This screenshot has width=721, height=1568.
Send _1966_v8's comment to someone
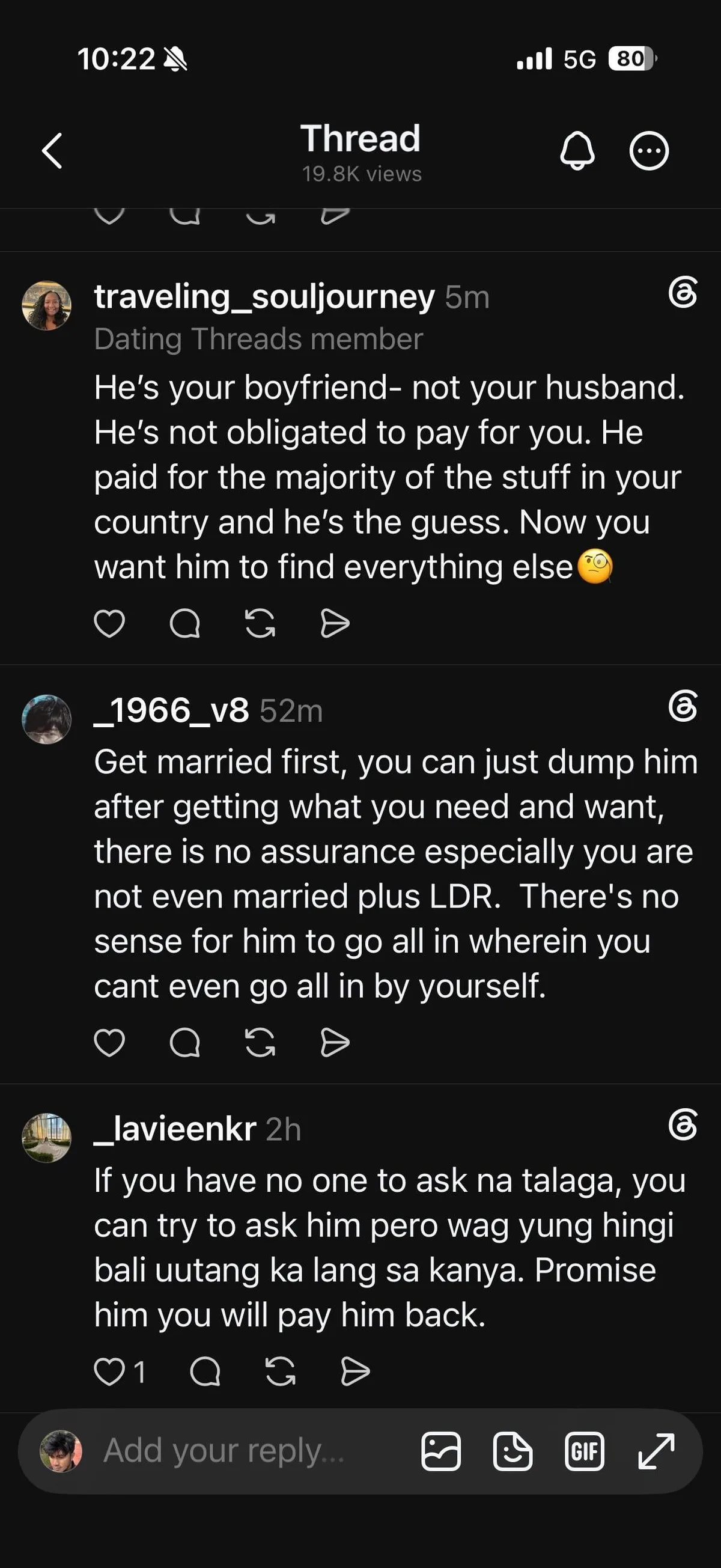[335, 1042]
